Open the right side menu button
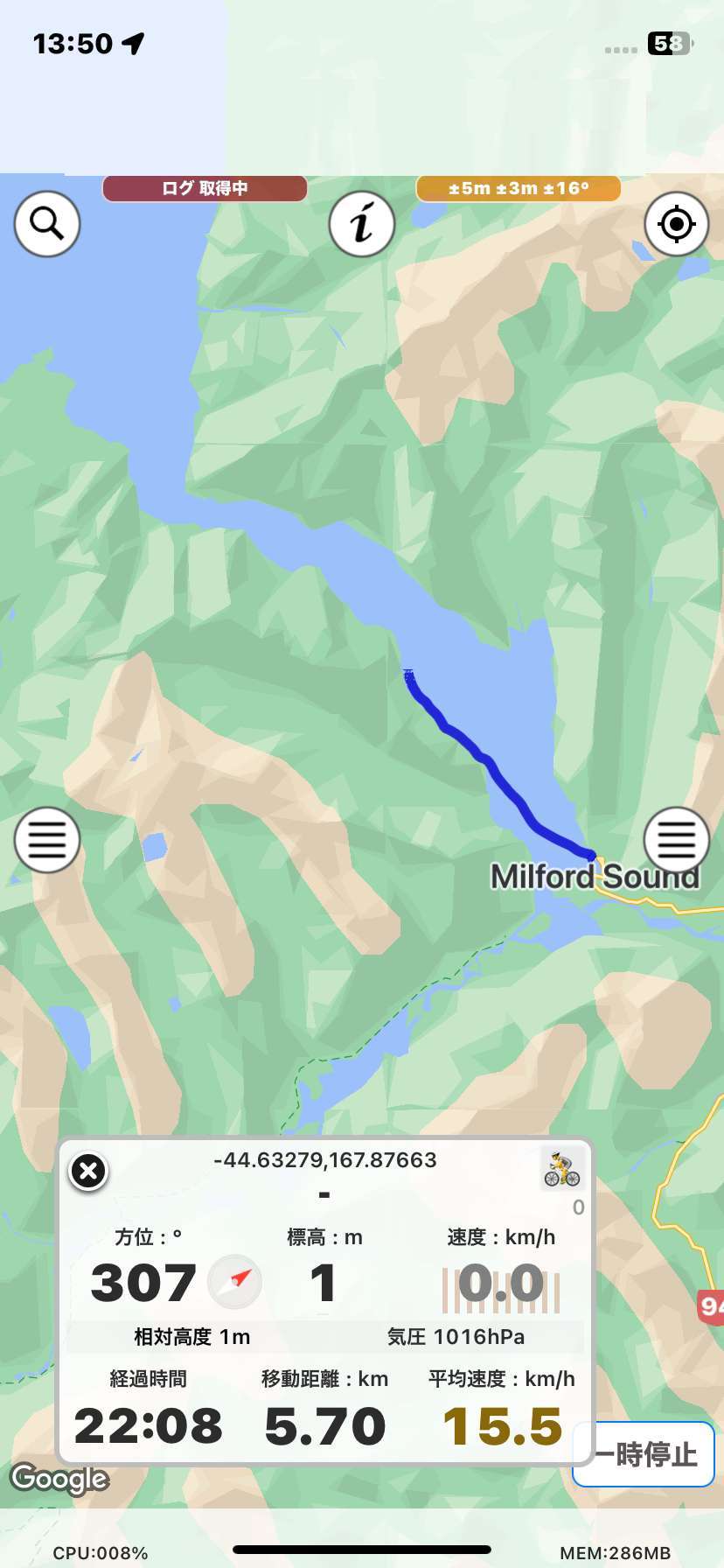The width and height of the screenshot is (724, 1568). point(677,840)
